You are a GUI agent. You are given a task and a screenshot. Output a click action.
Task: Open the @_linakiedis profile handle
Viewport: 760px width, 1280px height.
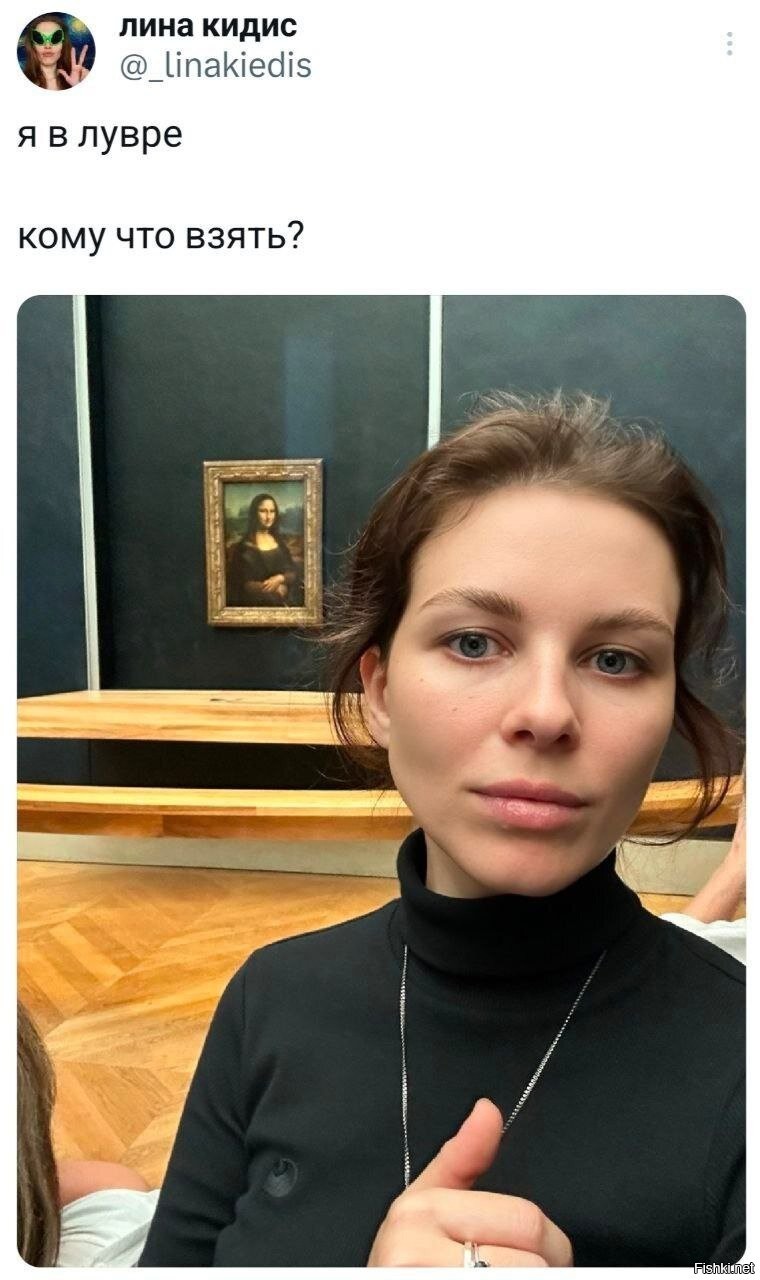click(x=215, y=66)
